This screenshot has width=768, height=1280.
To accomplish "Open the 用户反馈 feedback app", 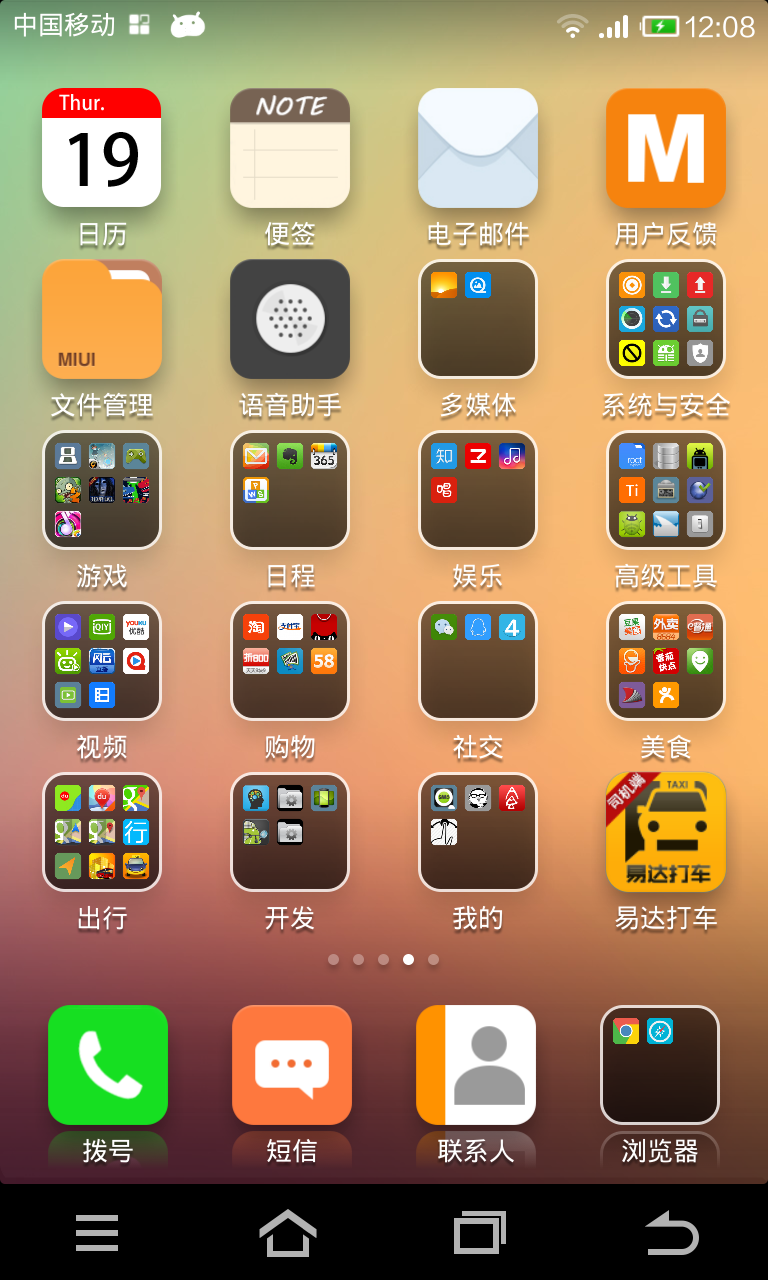I will click(666, 148).
